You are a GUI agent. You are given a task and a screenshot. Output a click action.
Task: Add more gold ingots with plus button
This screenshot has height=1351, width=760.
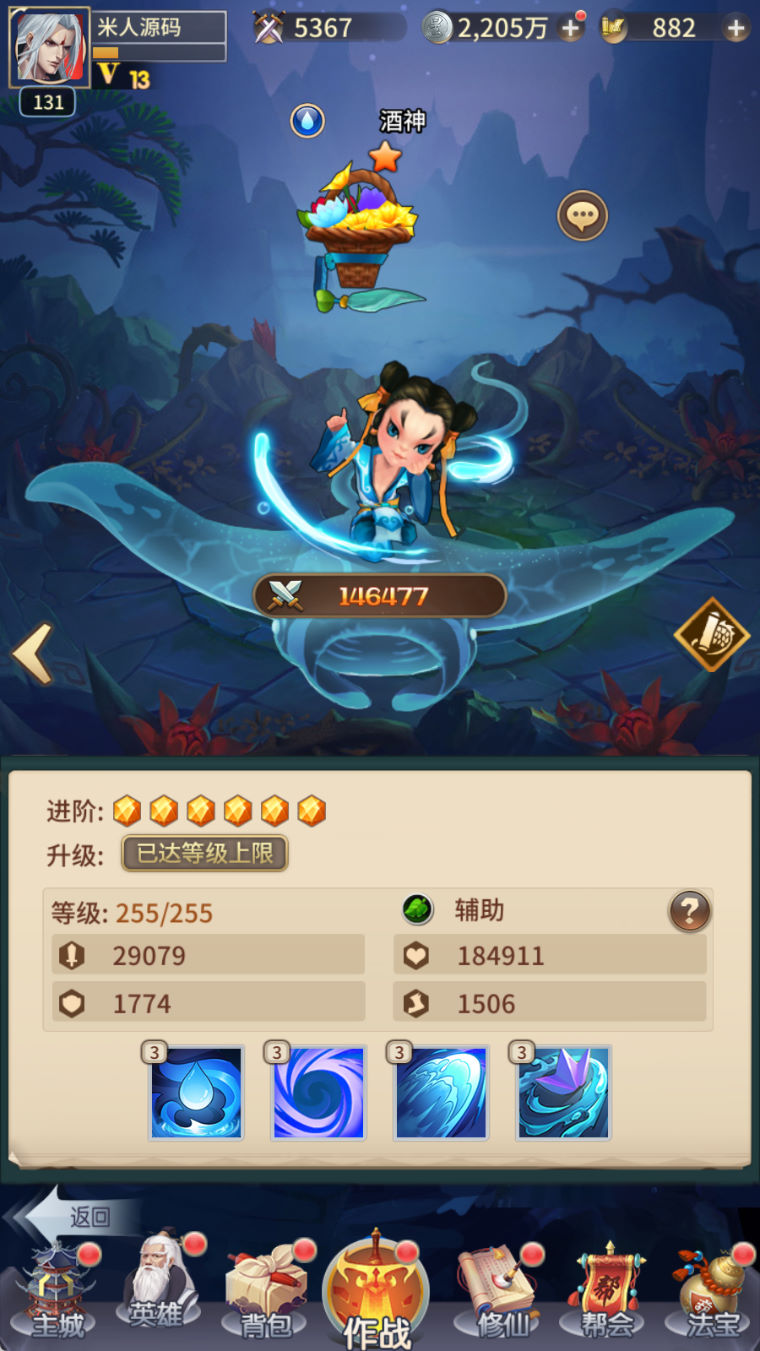[736, 28]
